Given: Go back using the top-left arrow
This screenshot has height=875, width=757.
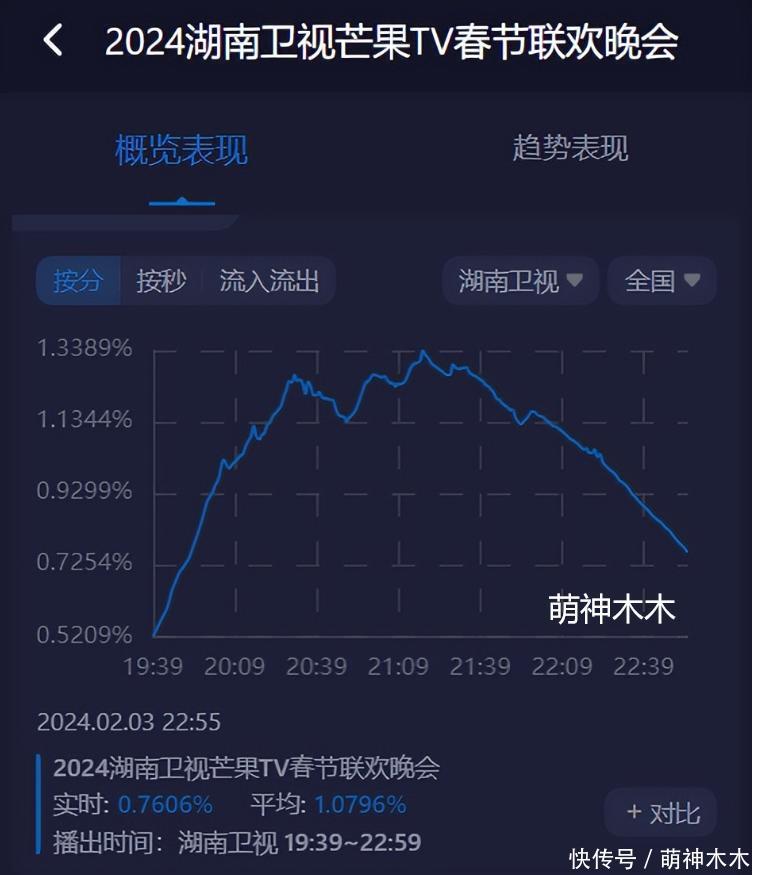Looking at the screenshot, I should click(53, 41).
